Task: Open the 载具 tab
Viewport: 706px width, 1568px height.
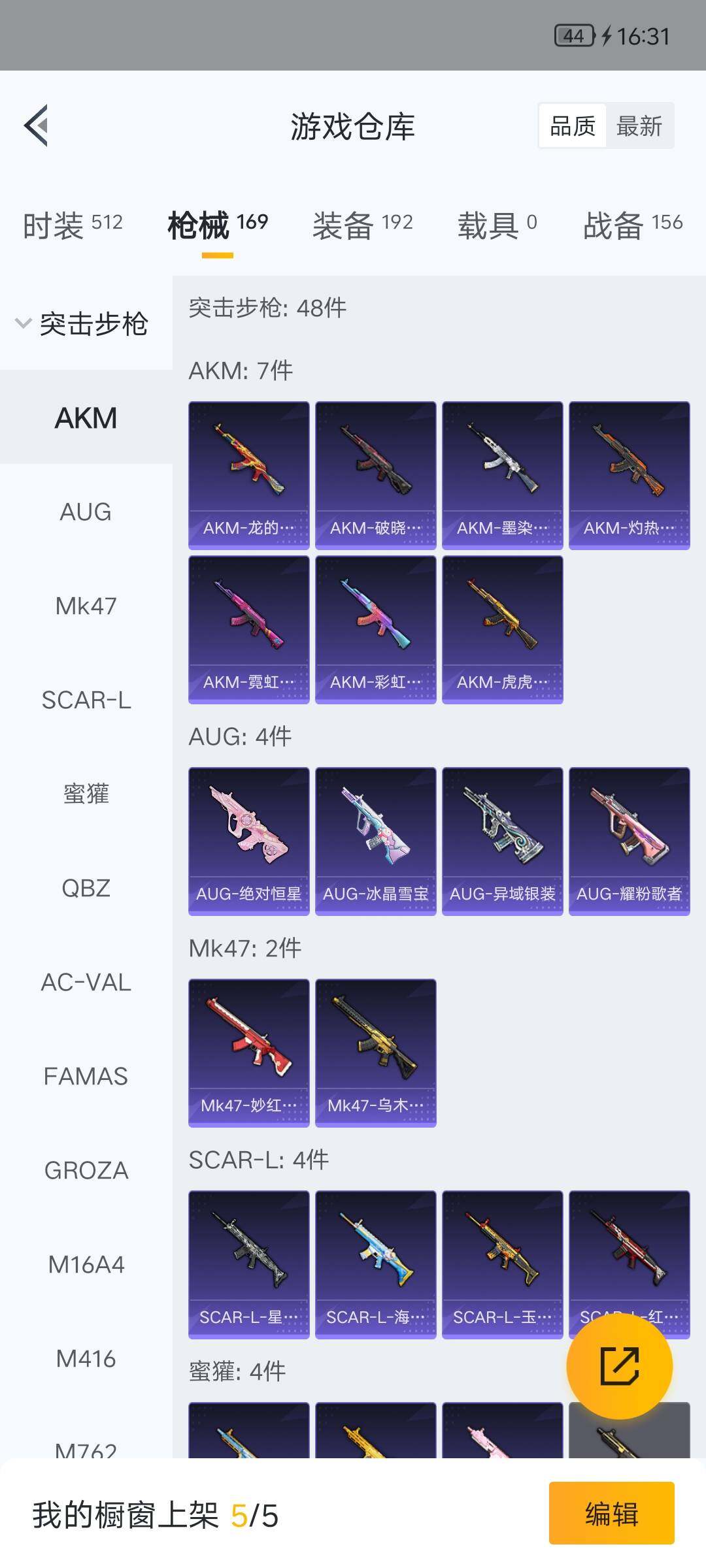Action: 497,225
